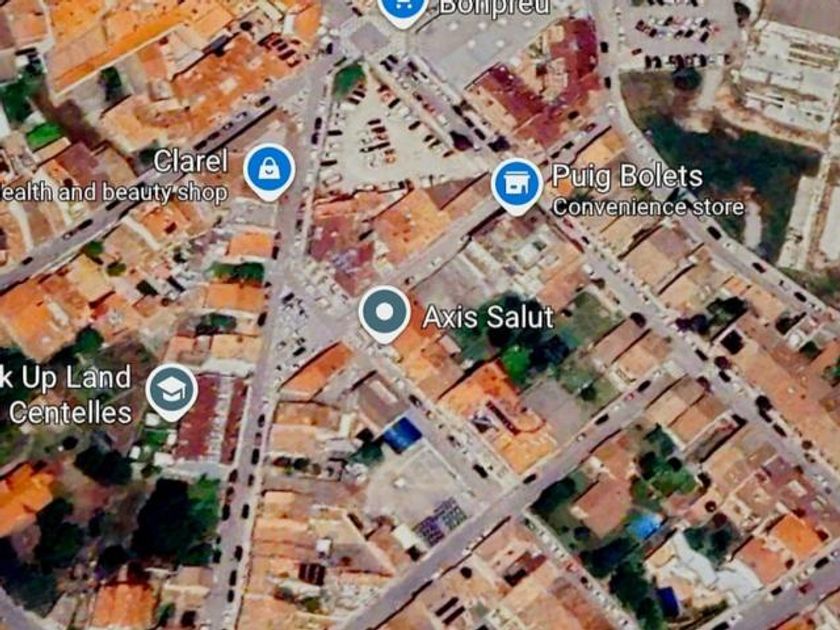
Task: Select the school marker near Centelles
Action: pos(171,389)
